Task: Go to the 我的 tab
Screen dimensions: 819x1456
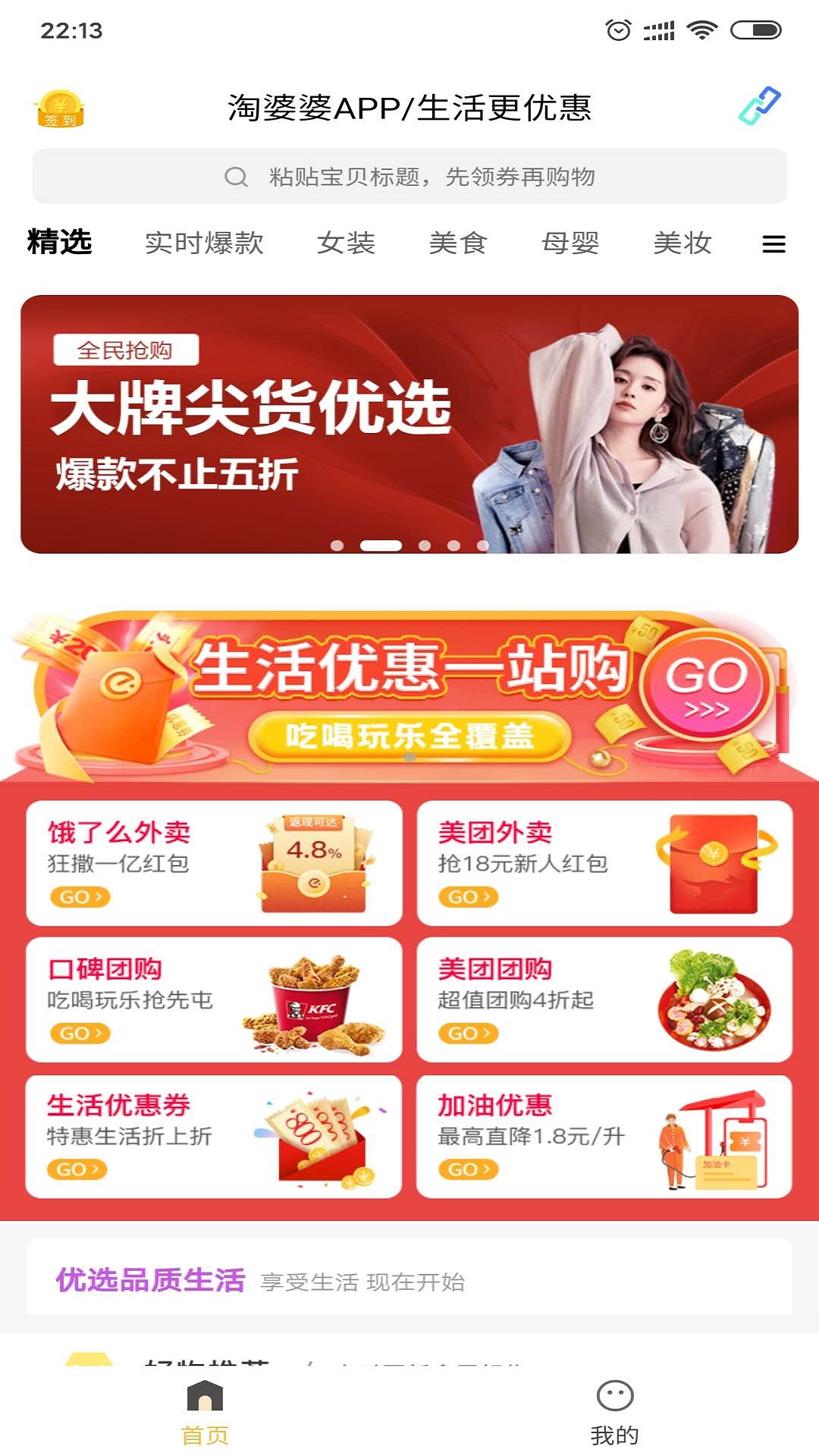Action: point(614,1412)
